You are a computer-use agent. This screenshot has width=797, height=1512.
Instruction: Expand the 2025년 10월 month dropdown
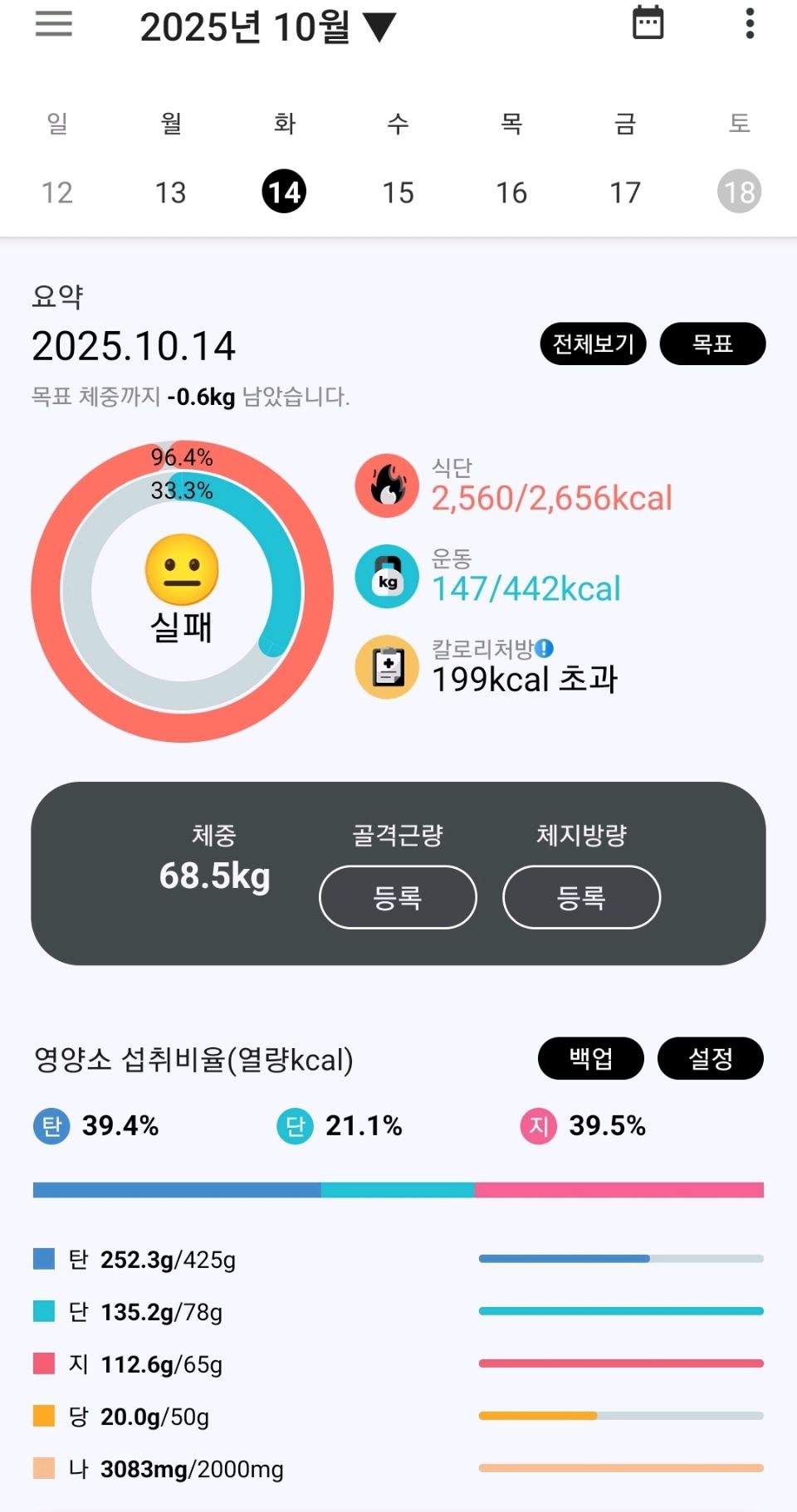[x=267, y=27]
